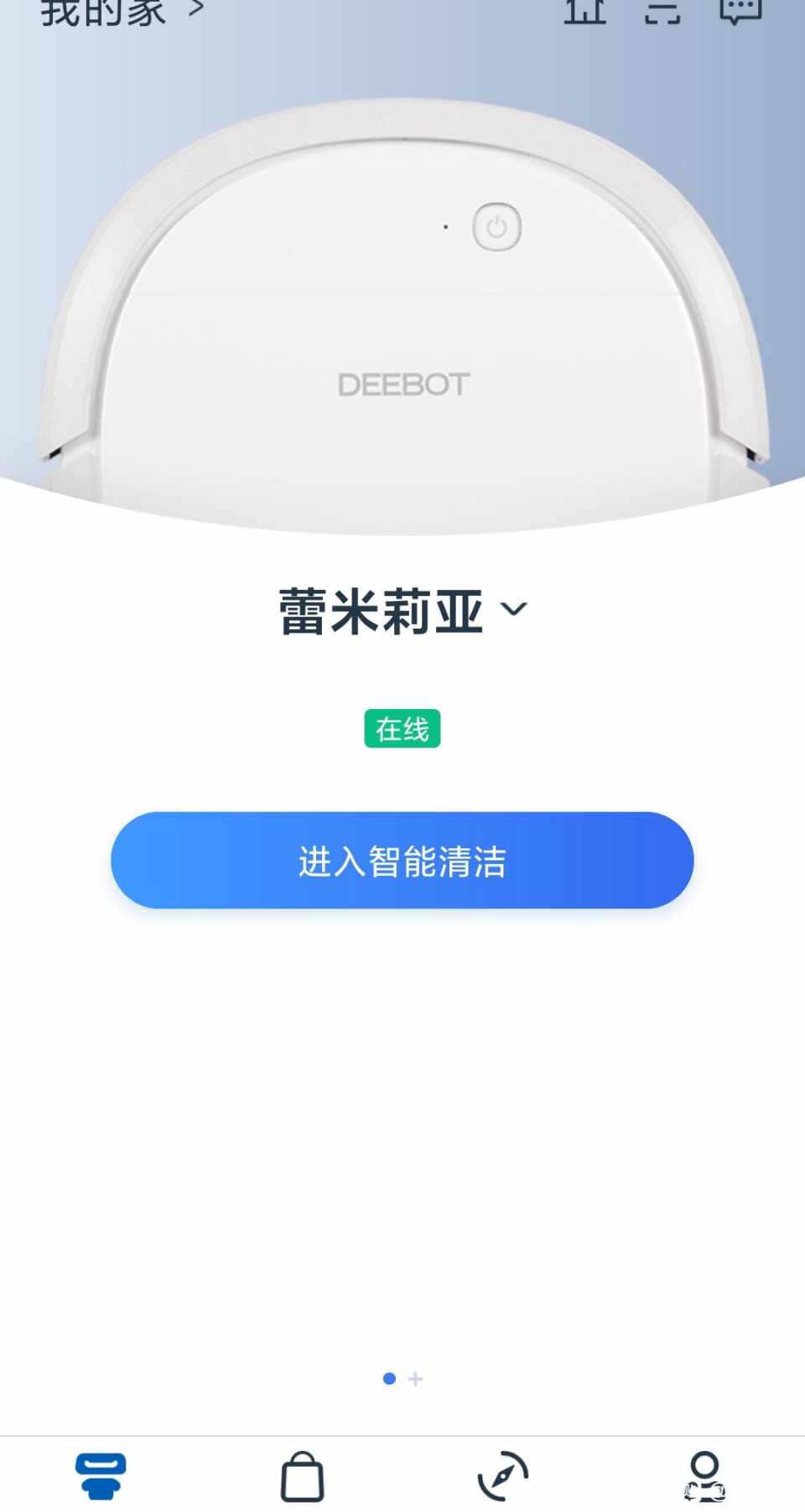This screenshot has width=805, height=1512.
Task: Open the scan icon in the top bar
Action: click(x=662, y=10)
